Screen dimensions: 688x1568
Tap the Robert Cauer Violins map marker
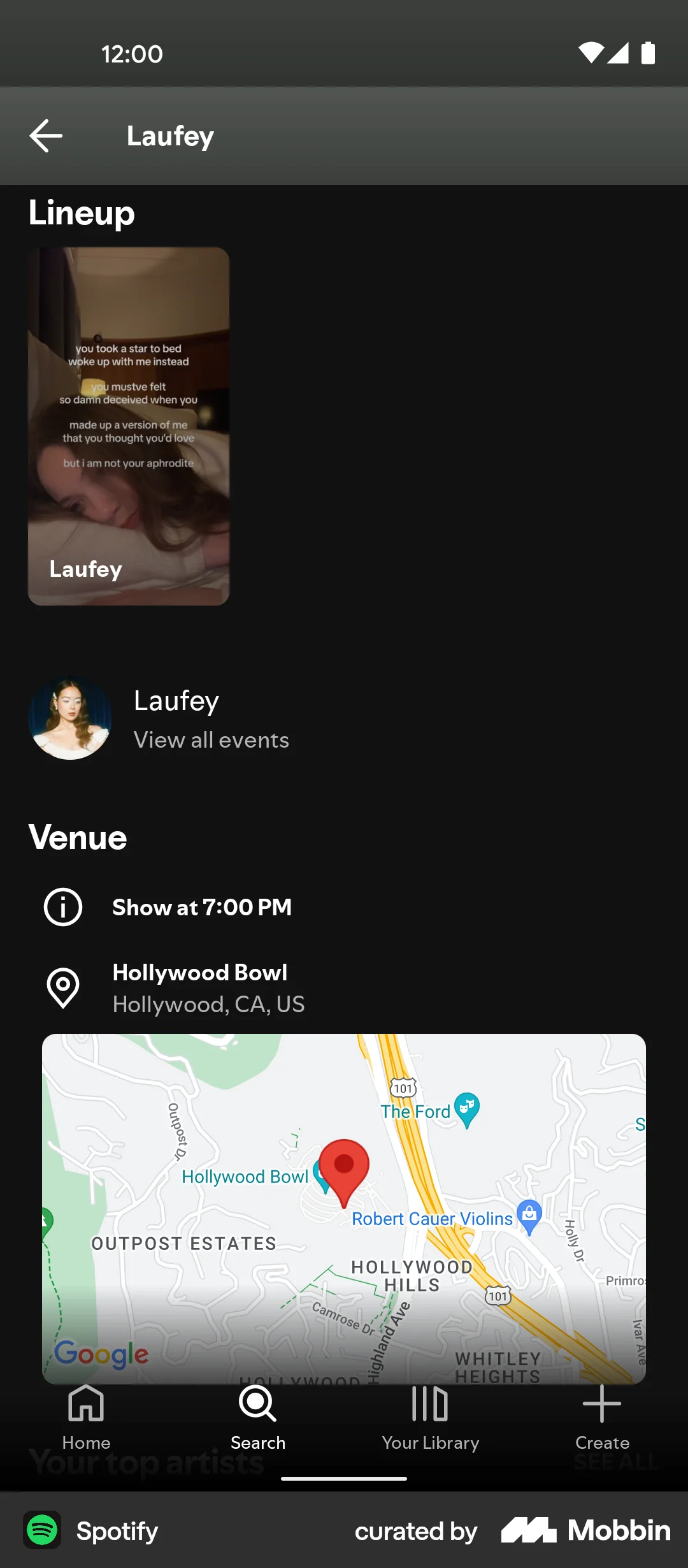(x=528, y=1214)
